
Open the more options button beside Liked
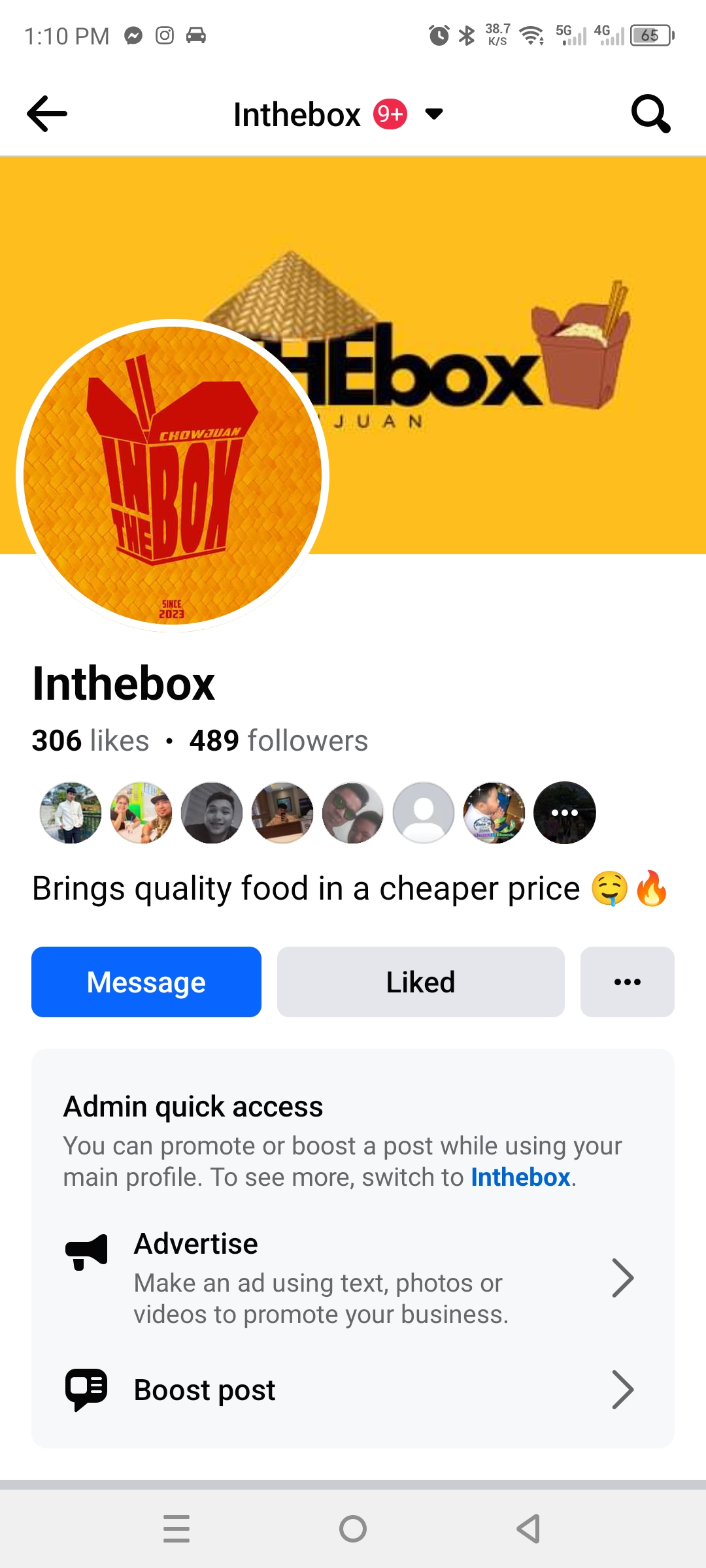[627, 982]
